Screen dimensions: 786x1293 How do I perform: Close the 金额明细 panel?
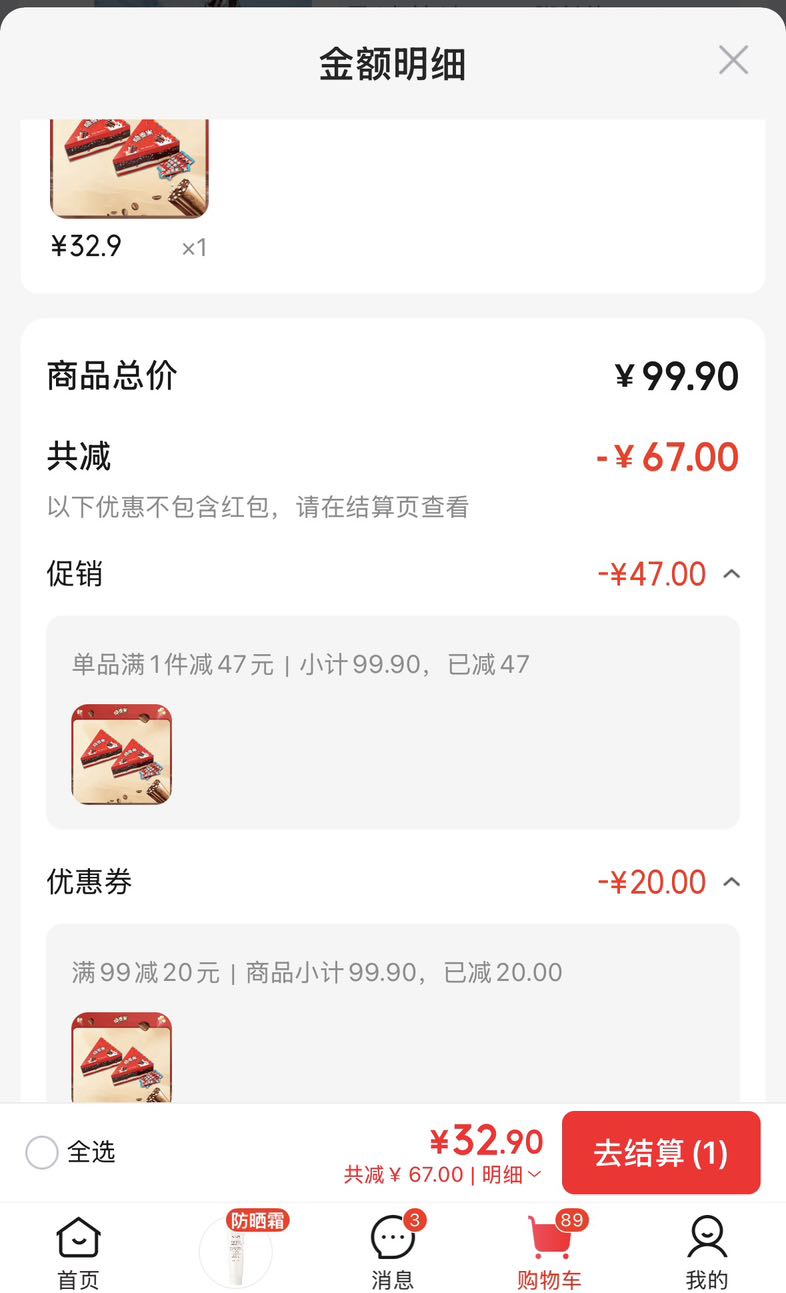point(733,61)
